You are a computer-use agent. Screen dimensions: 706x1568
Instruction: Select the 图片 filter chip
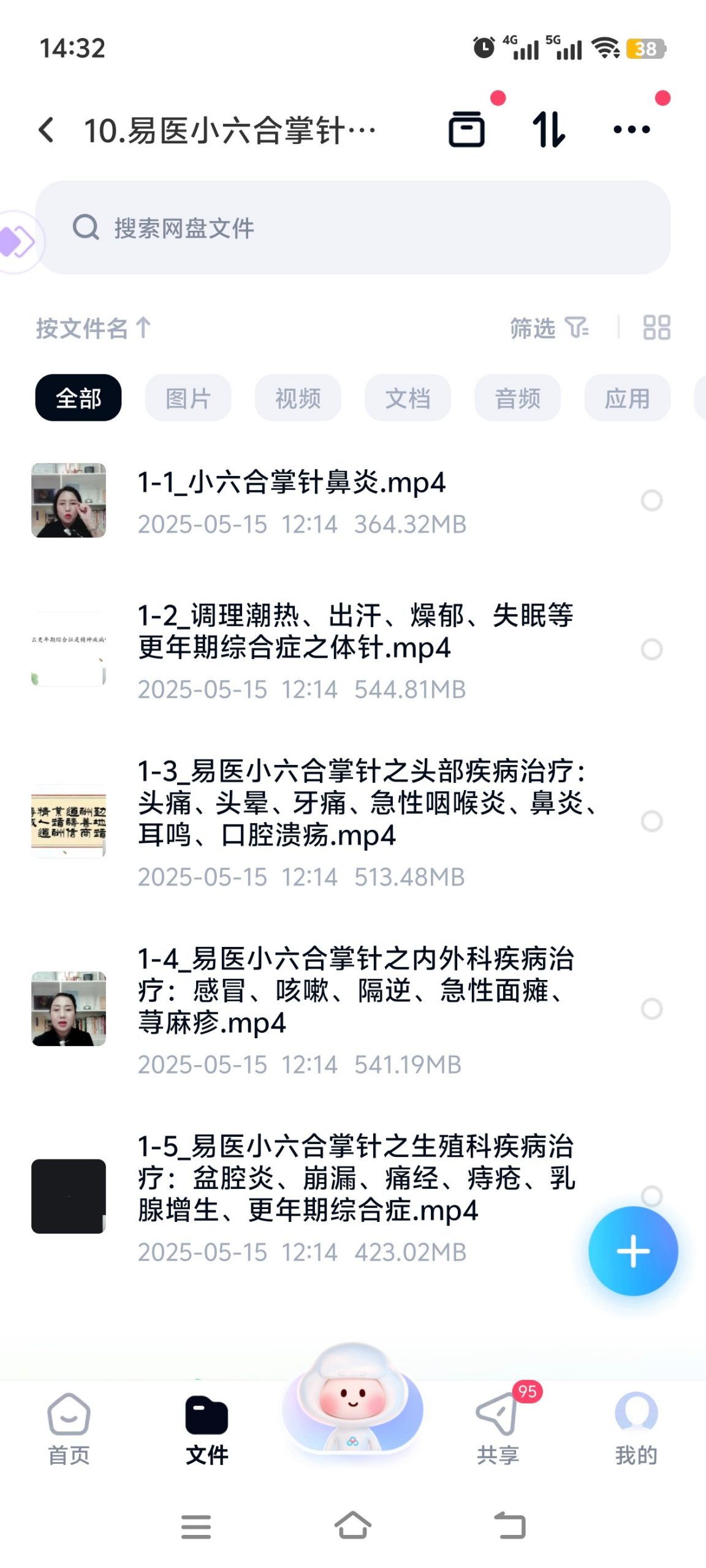tap(188, 398)
